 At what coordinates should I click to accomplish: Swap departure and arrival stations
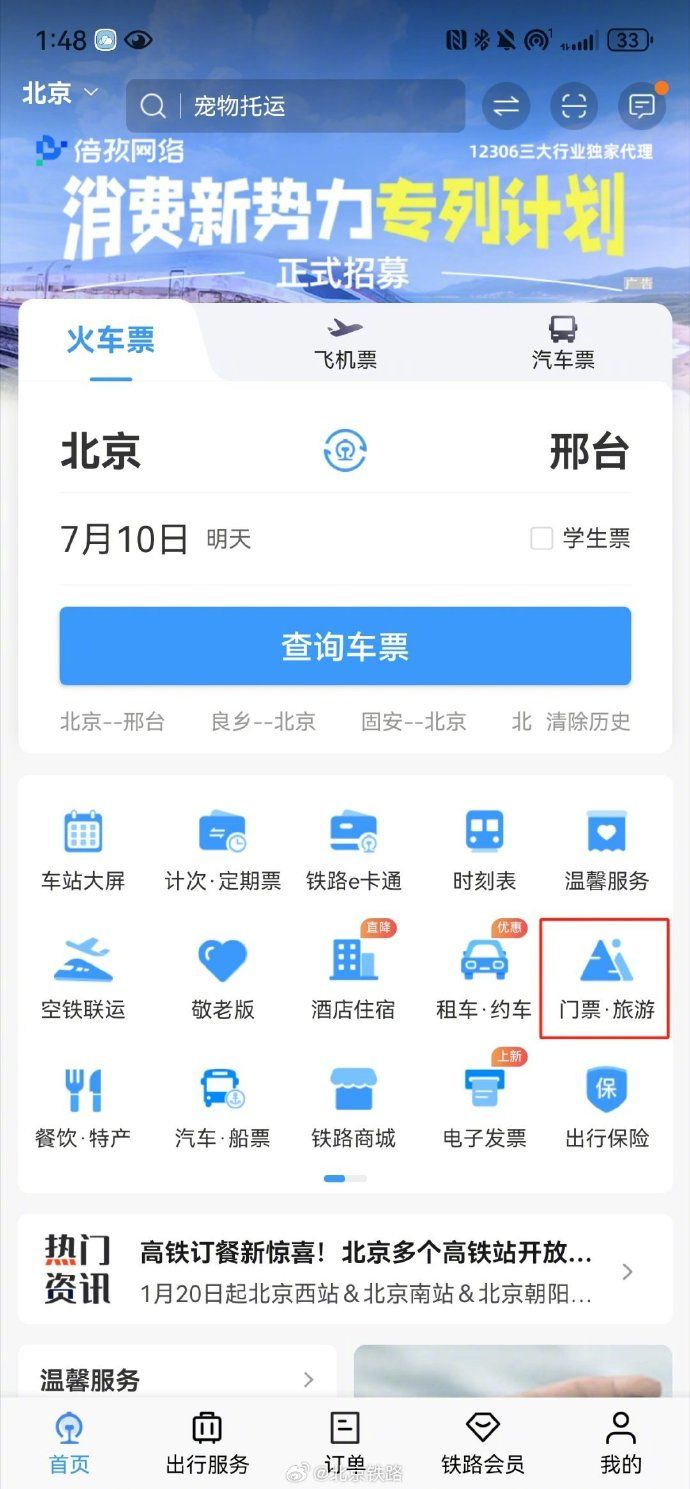[345, 451]
